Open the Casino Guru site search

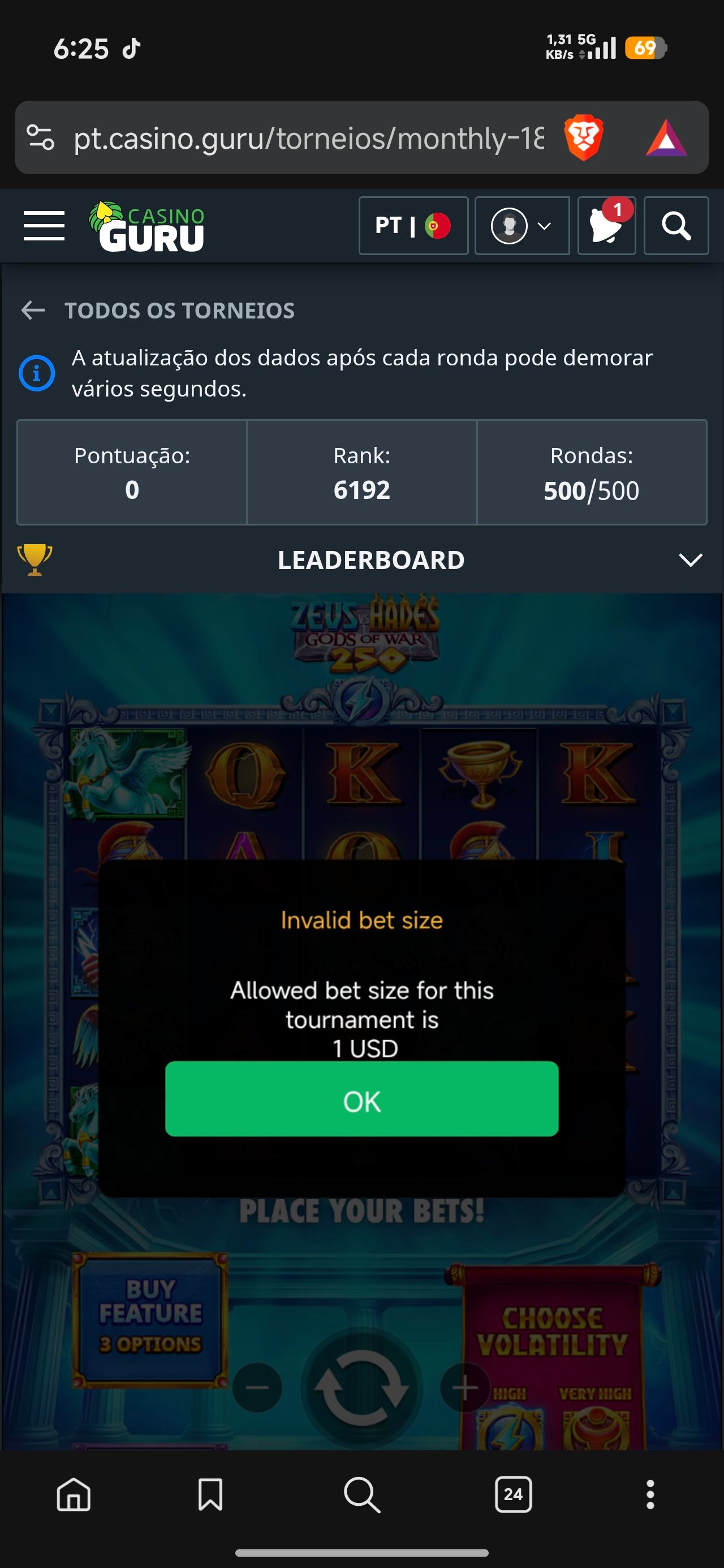click(676, 226)
